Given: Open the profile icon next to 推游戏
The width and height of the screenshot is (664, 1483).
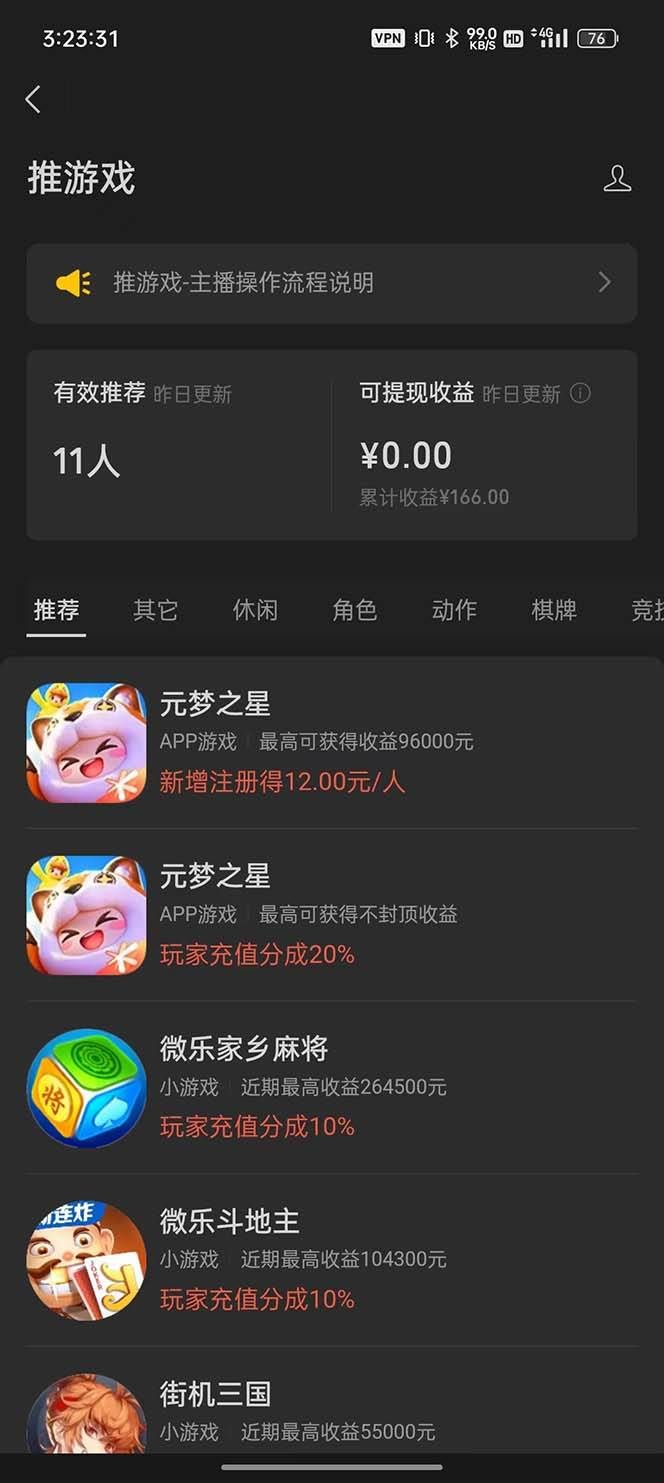Looking at the screenshot, I should (x=617, y=179).
